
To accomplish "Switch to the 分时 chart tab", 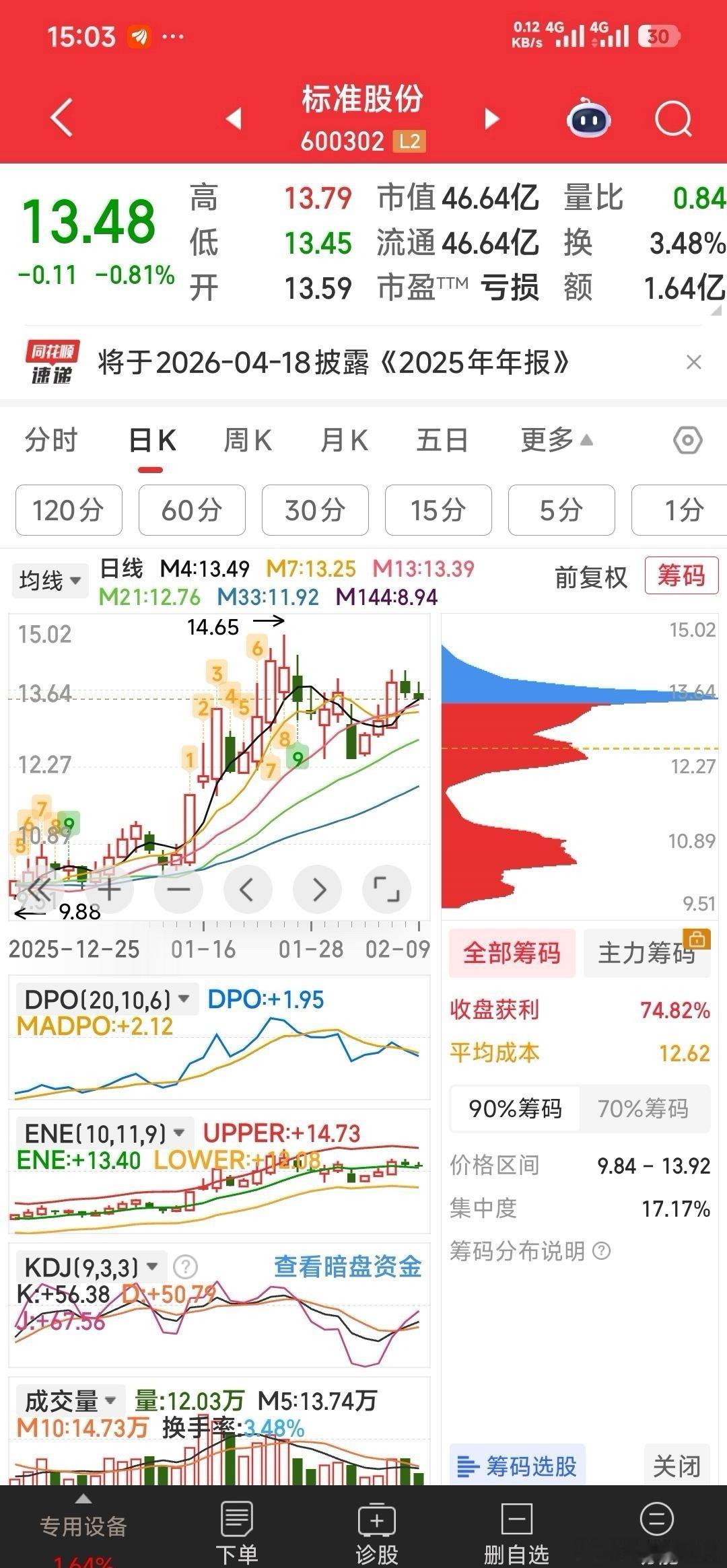I will pos(51,441).
